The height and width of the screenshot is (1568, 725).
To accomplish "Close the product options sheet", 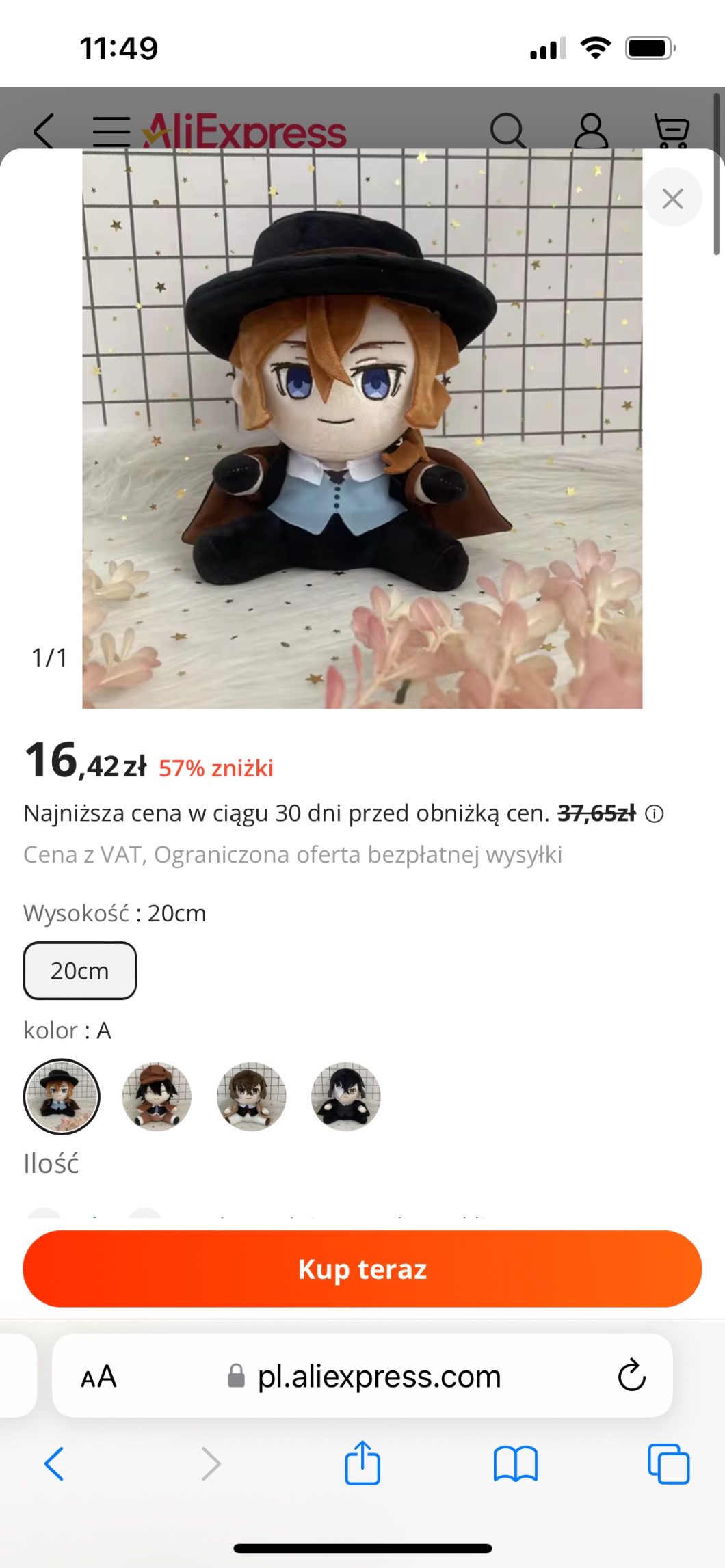I will pyautogui.click(x=672, y=198).
